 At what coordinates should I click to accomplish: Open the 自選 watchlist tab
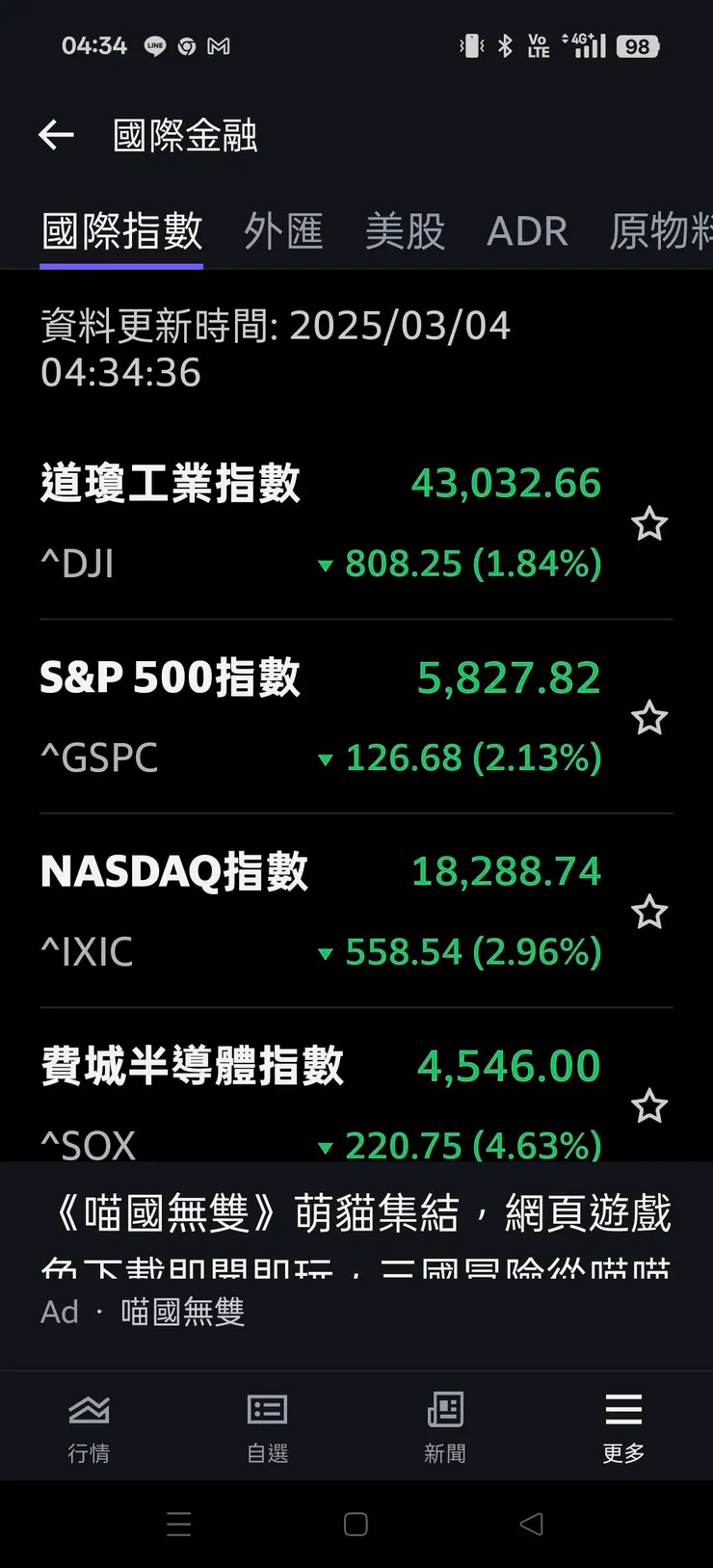point(267,1426)
